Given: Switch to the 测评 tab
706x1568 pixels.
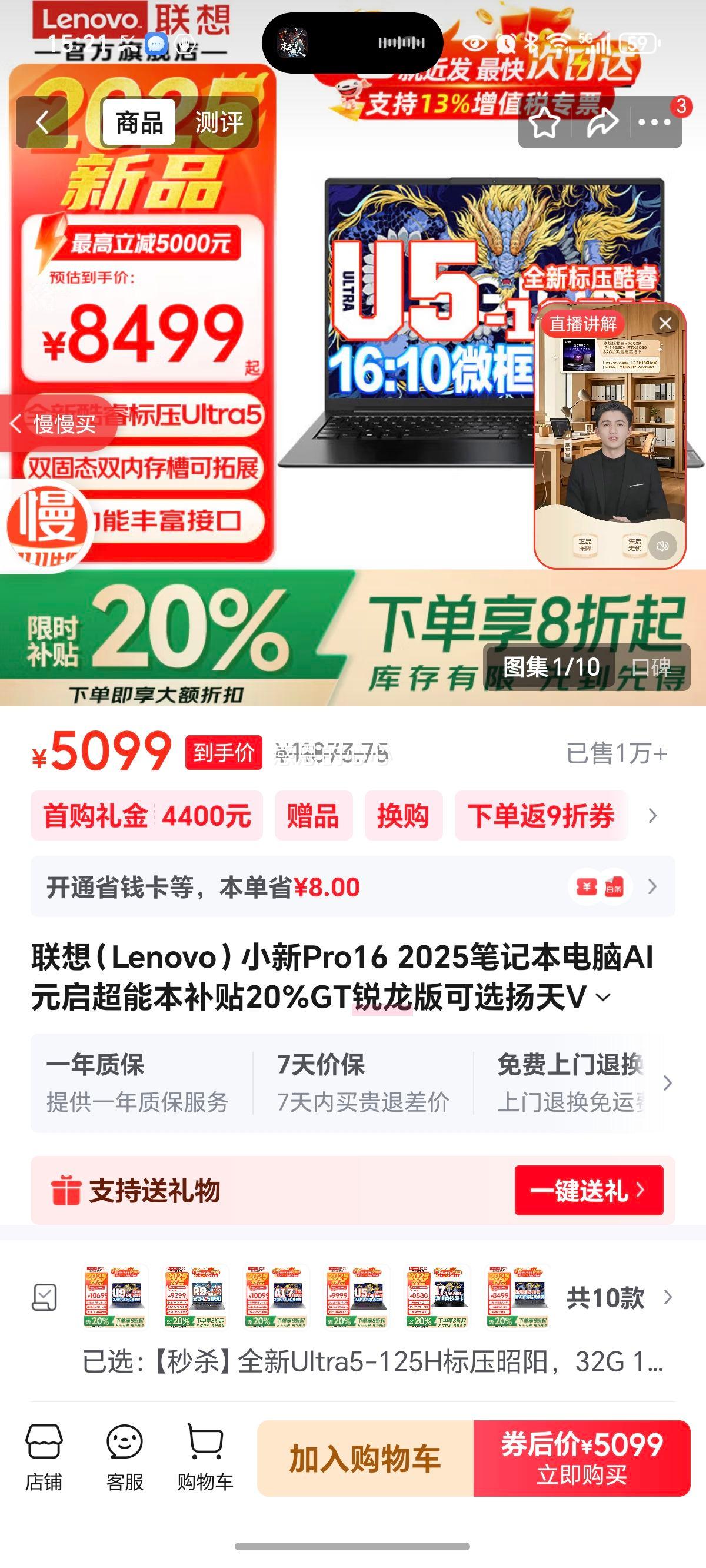Looking at the screenshot, I should click(x=219, y=122).
